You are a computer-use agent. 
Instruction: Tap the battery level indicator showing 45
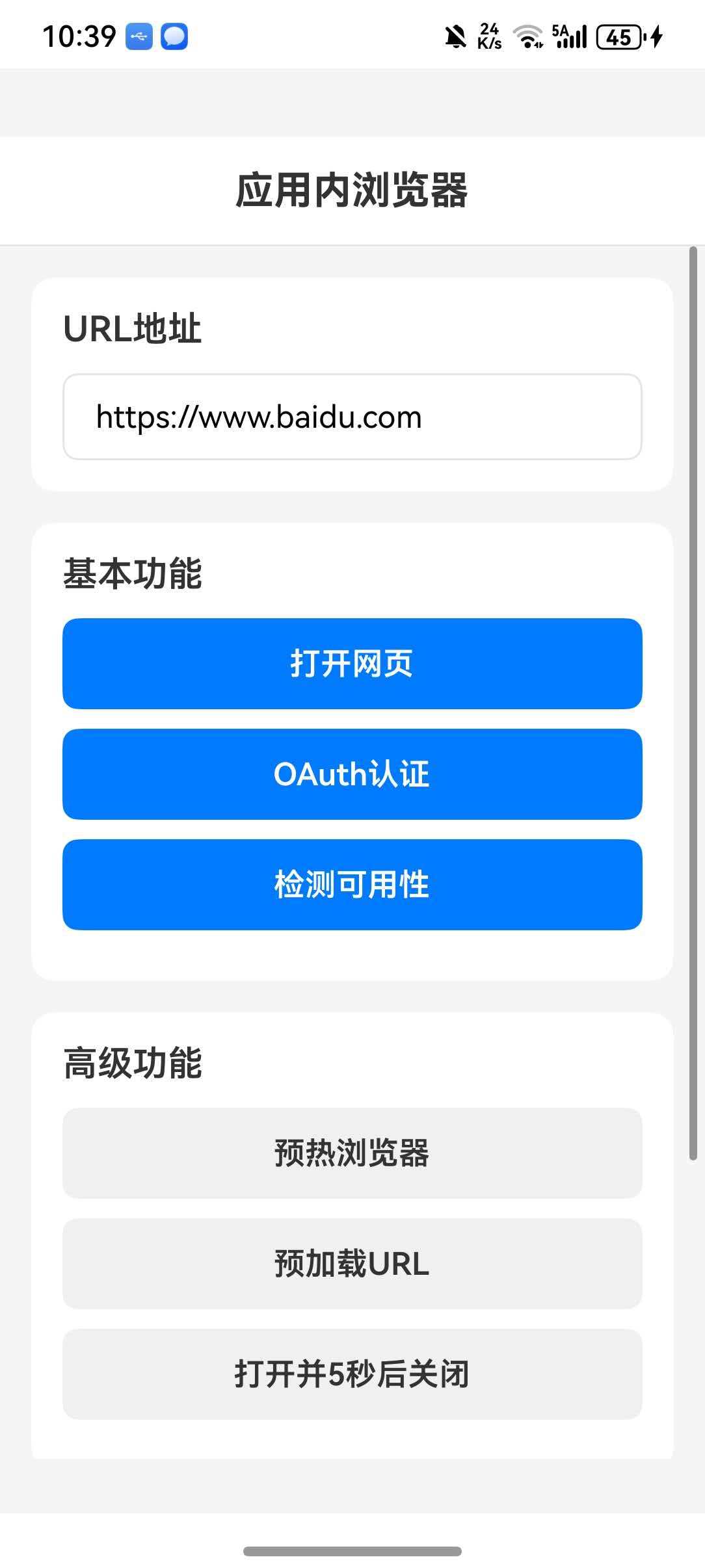(x=620, y=37)
